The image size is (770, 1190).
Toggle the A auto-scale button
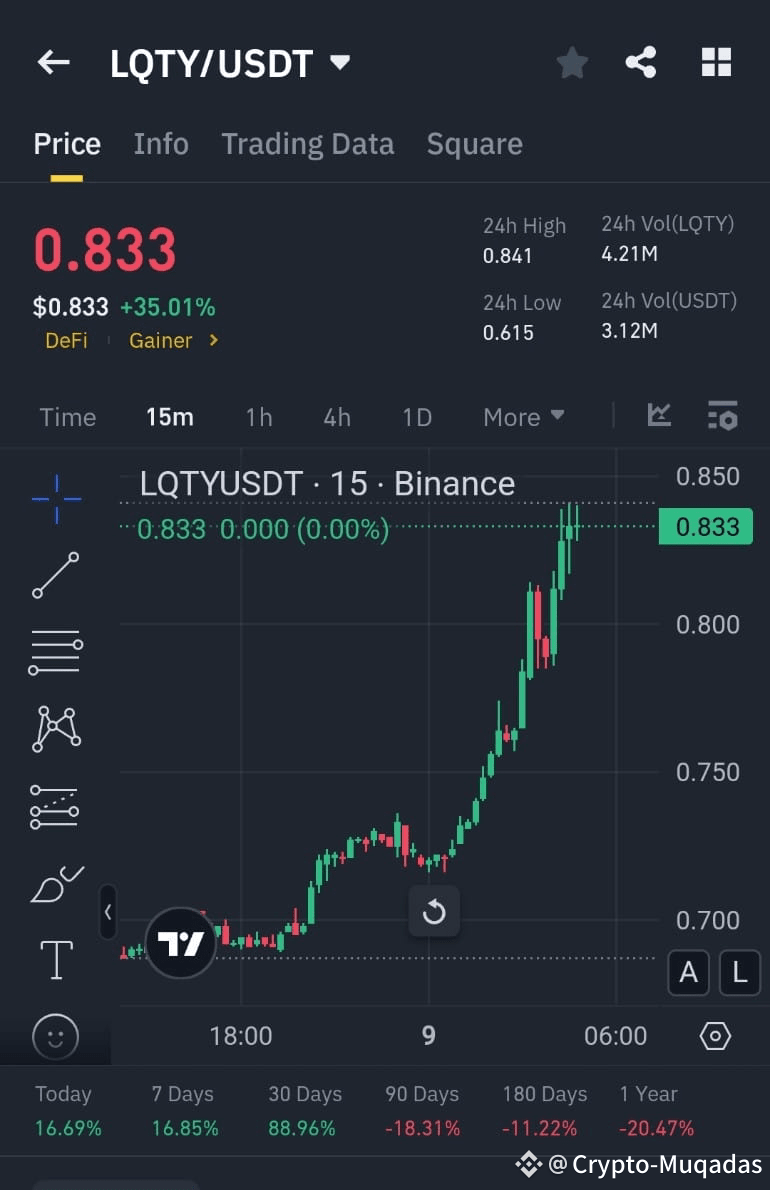click(x=689, y=972)
